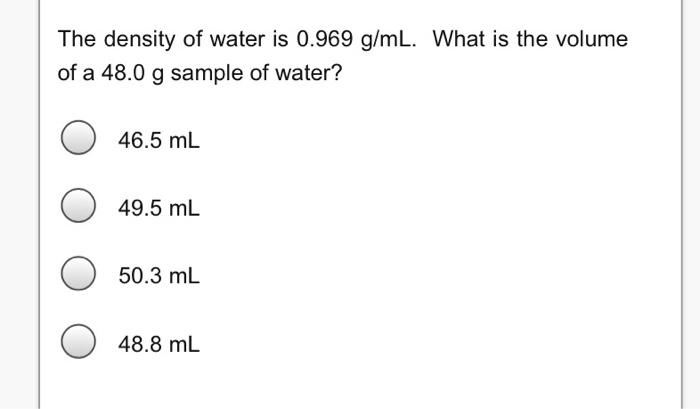The height and width of the screenshot is (409, 700).
Task: Select the 46.5 mL answer option
Action: coord(78,140)
